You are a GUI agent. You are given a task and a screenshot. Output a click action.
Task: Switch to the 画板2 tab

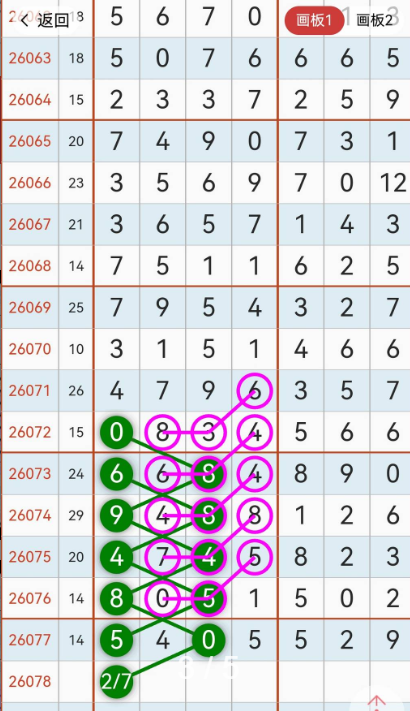pos(375,20)
